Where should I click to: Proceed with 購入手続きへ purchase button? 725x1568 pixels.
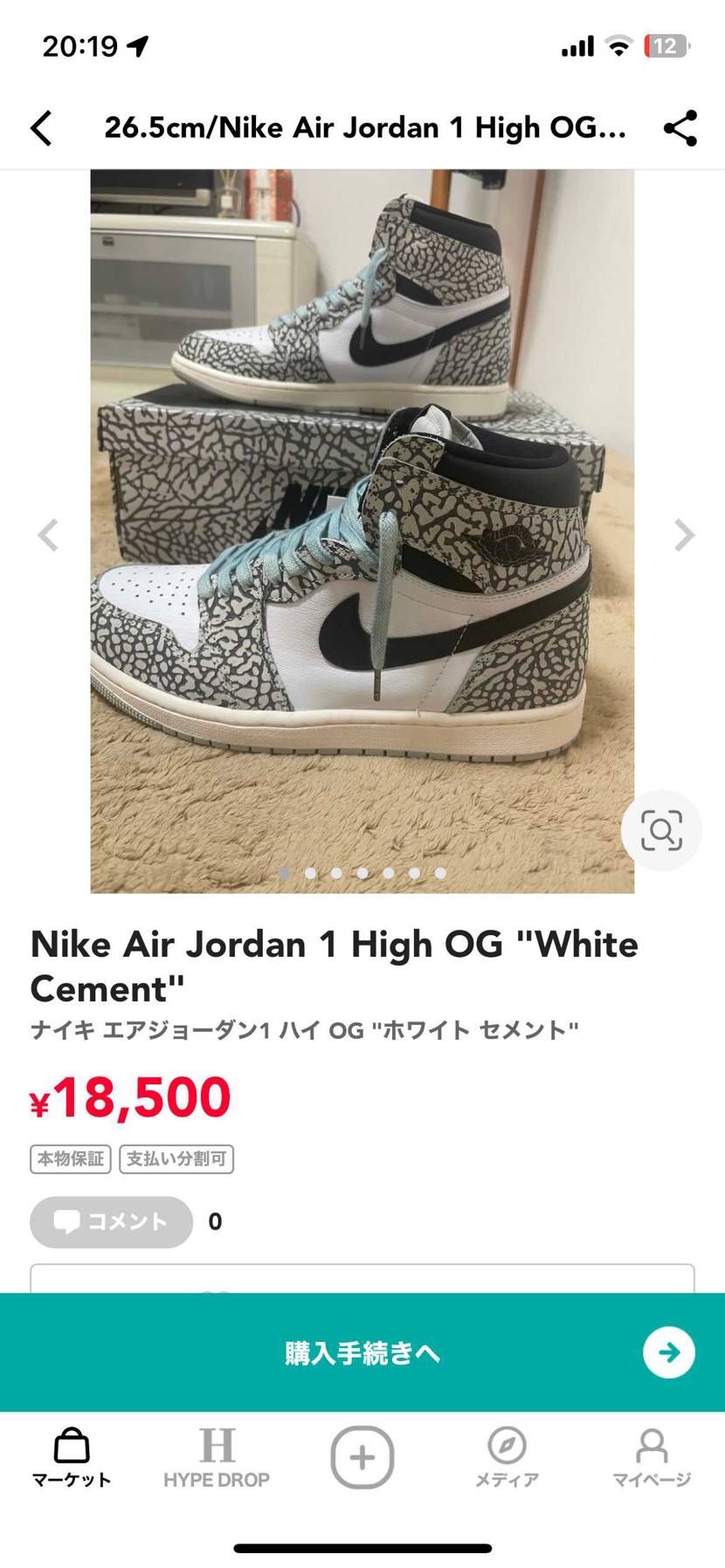pos(362,1352)
